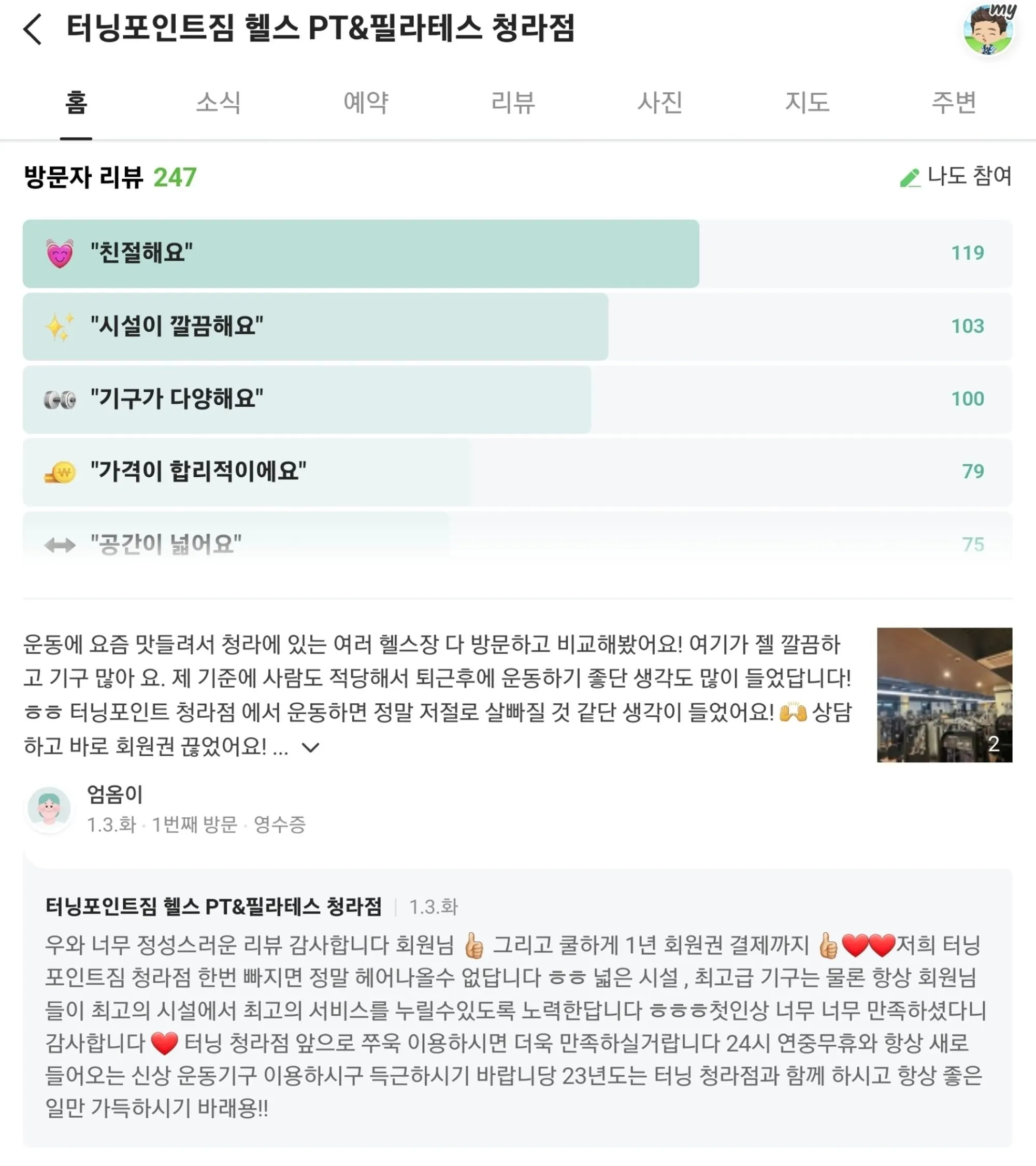Switch to the 예약 tab
This screenshot has width=1036, height=1166.
tap(366, 103)
